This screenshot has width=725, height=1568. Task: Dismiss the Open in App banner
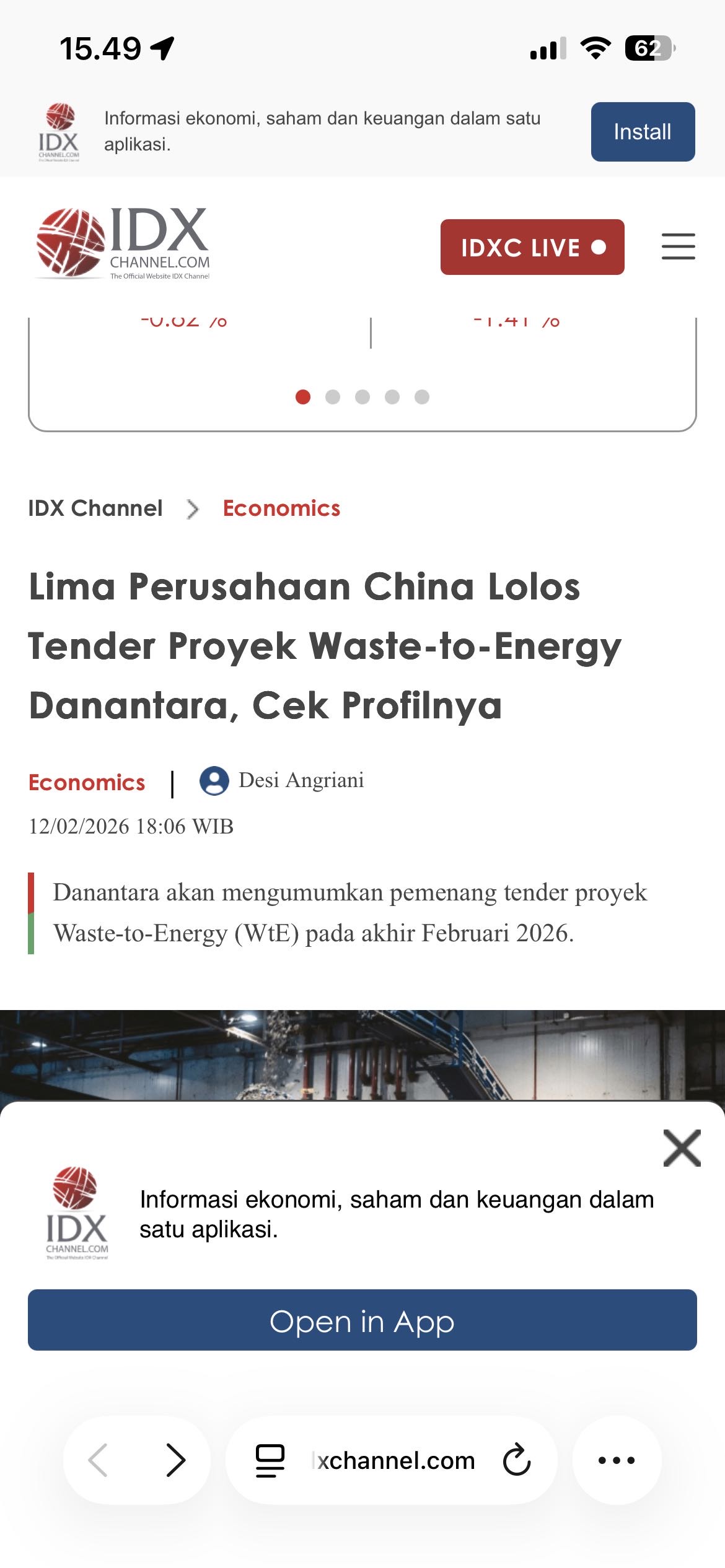pyautogui.click(x=682, y=1148)
